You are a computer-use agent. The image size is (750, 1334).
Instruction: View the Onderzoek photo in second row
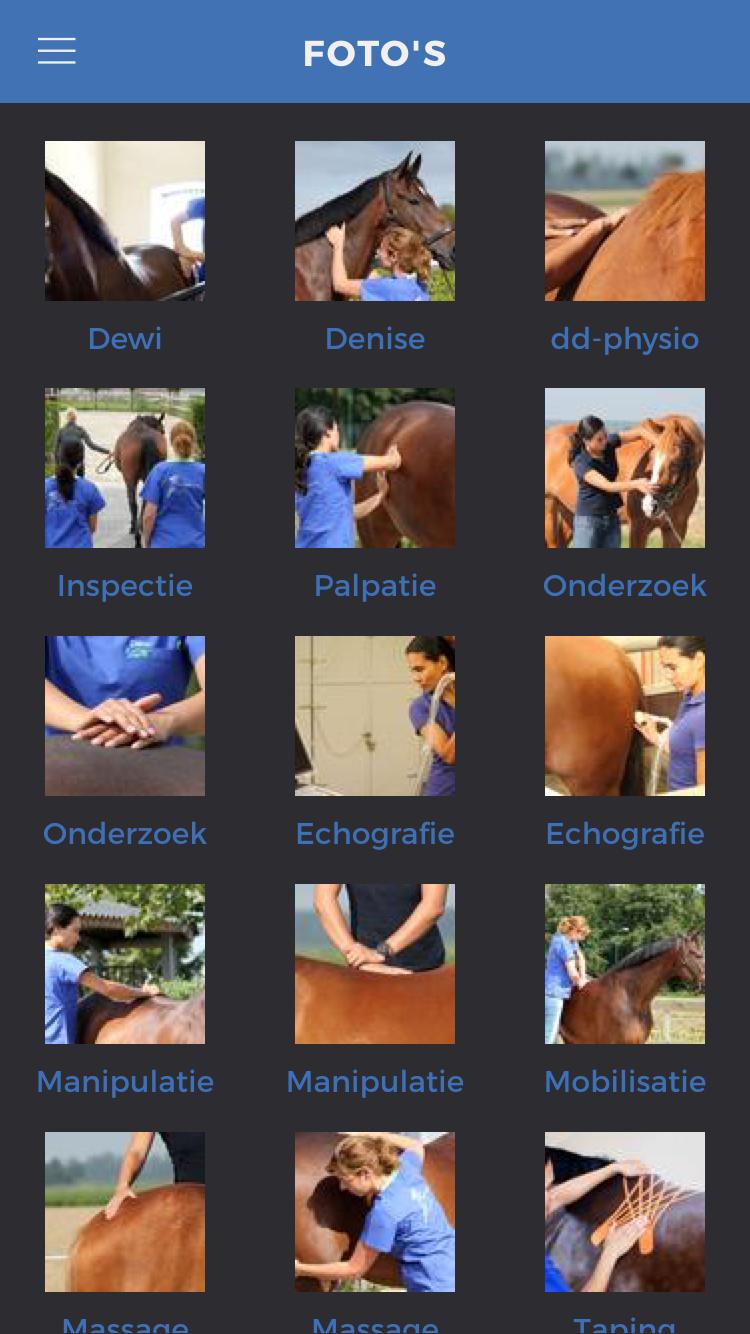(x=624, y=467)
